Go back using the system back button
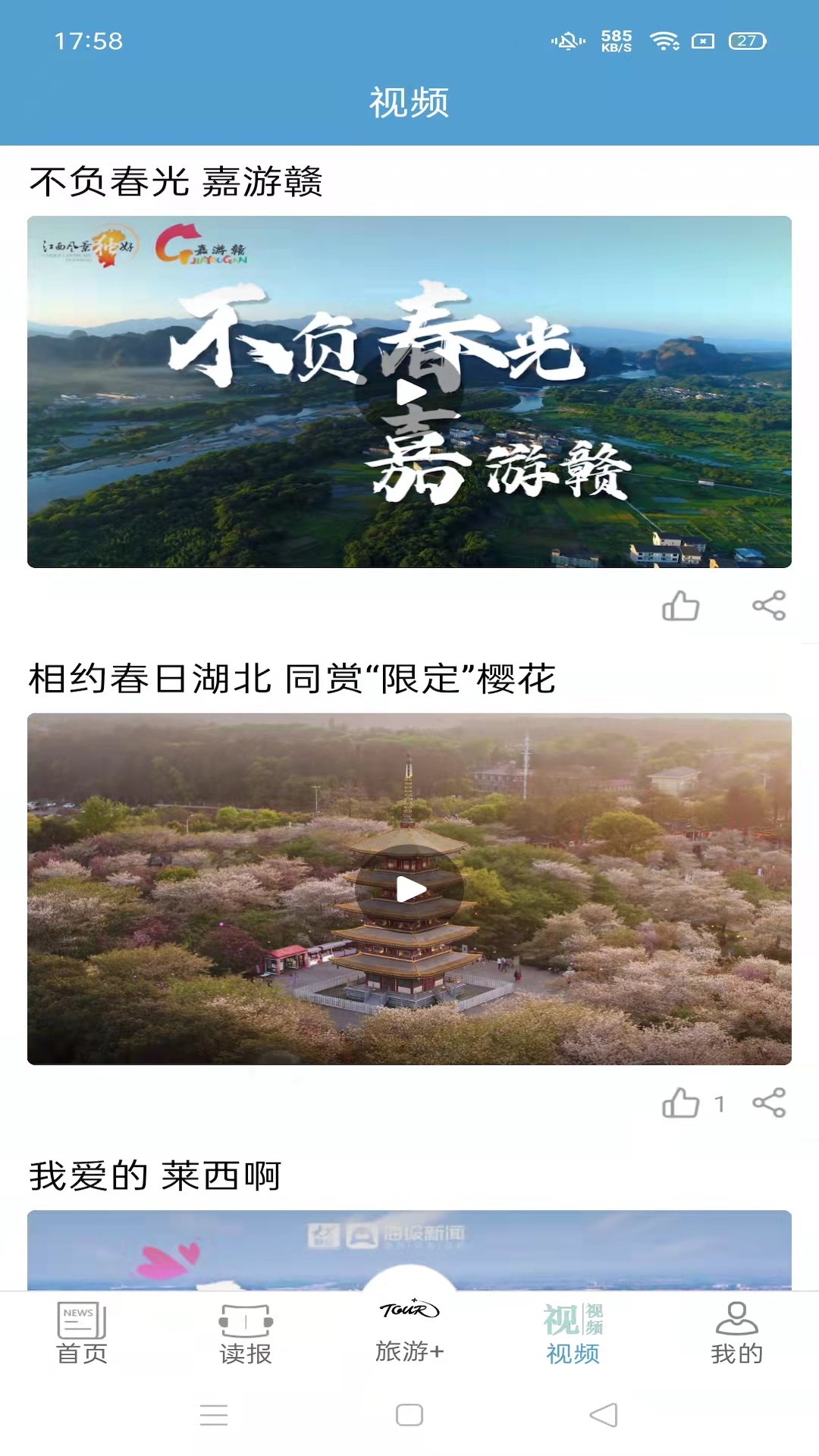This screenshot has height=1456, width=819. pos(604,1415)
